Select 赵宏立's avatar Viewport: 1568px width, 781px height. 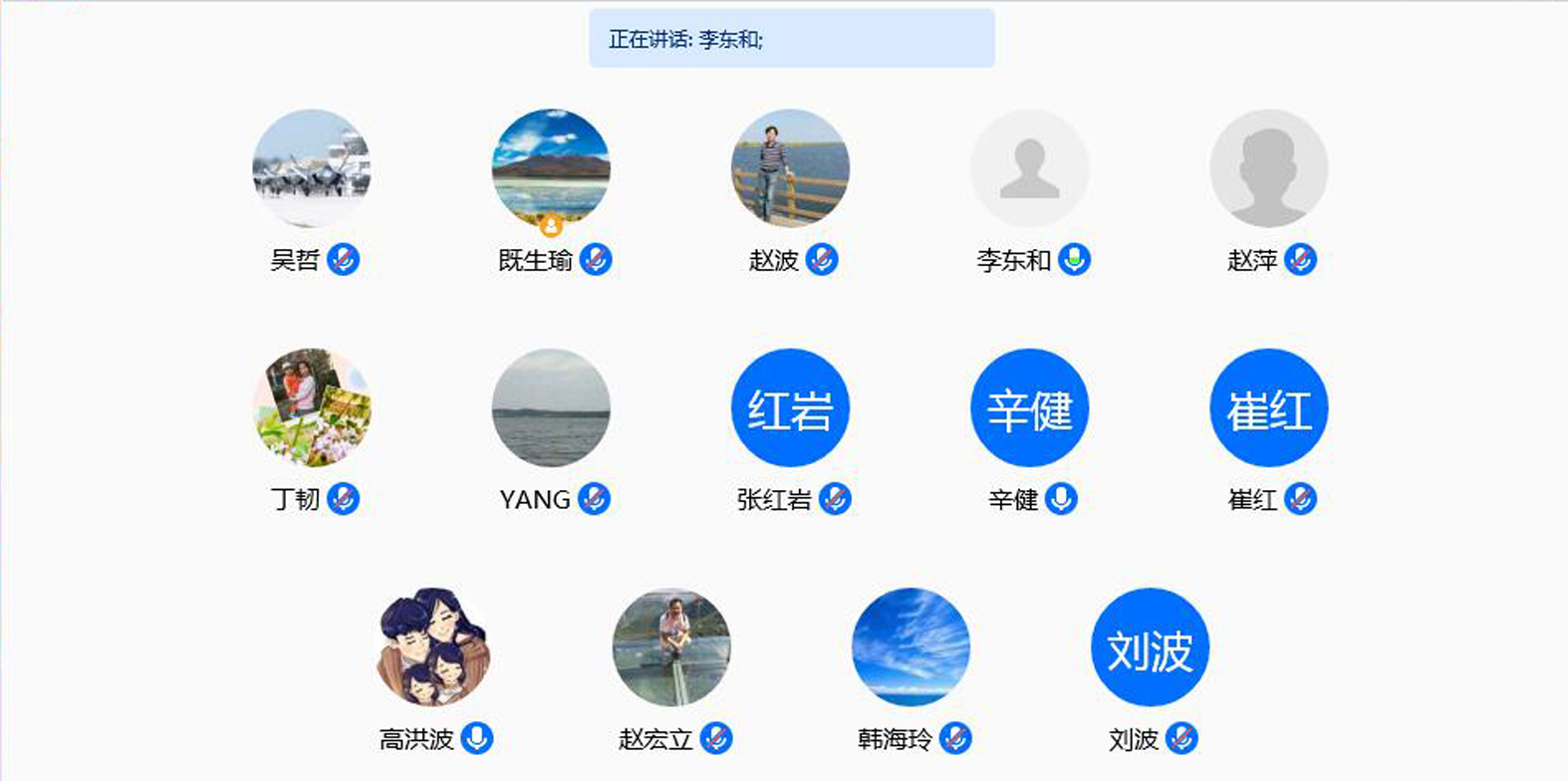[671, 648]
